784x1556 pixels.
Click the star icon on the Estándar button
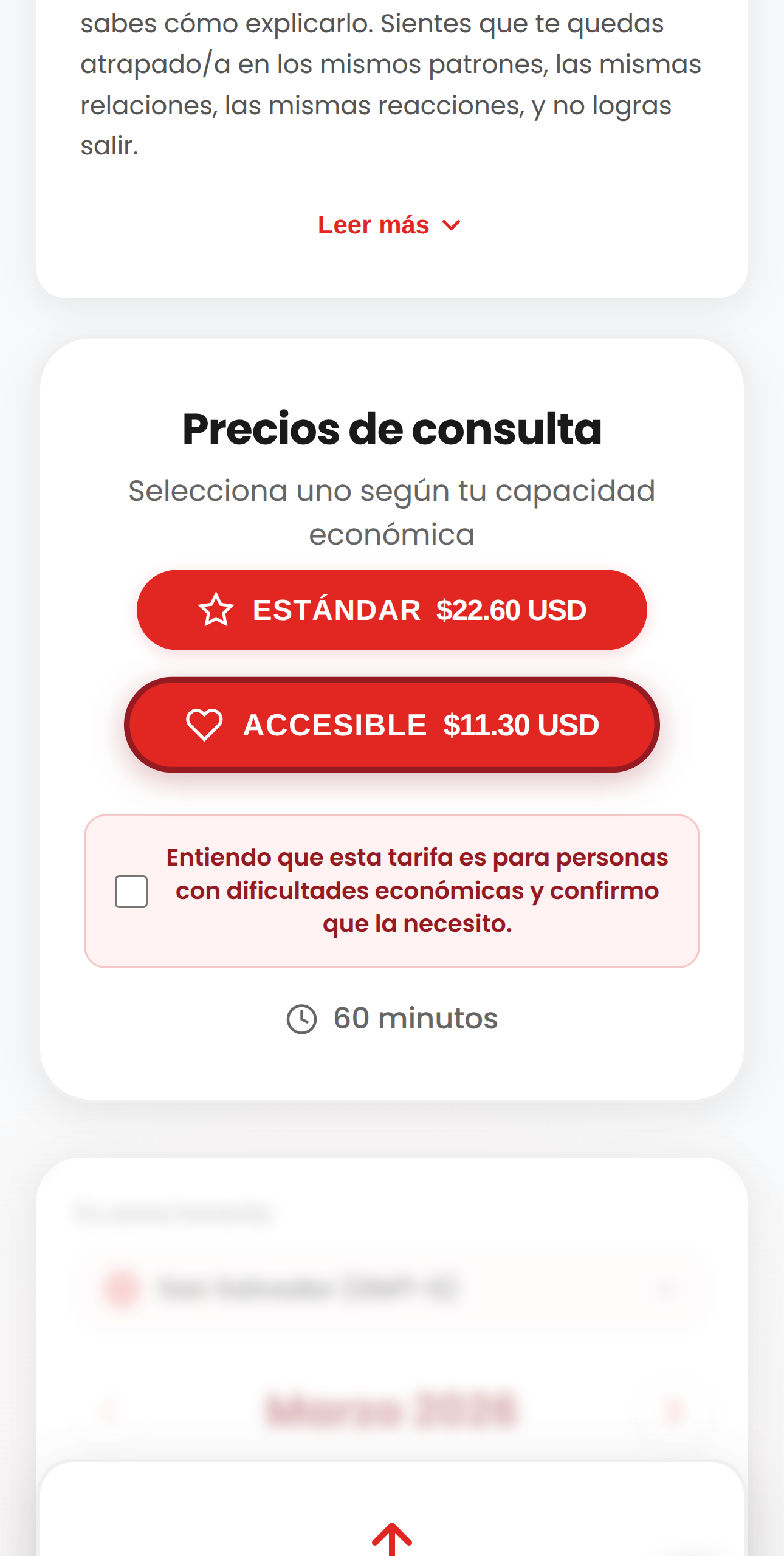point(215,610)
